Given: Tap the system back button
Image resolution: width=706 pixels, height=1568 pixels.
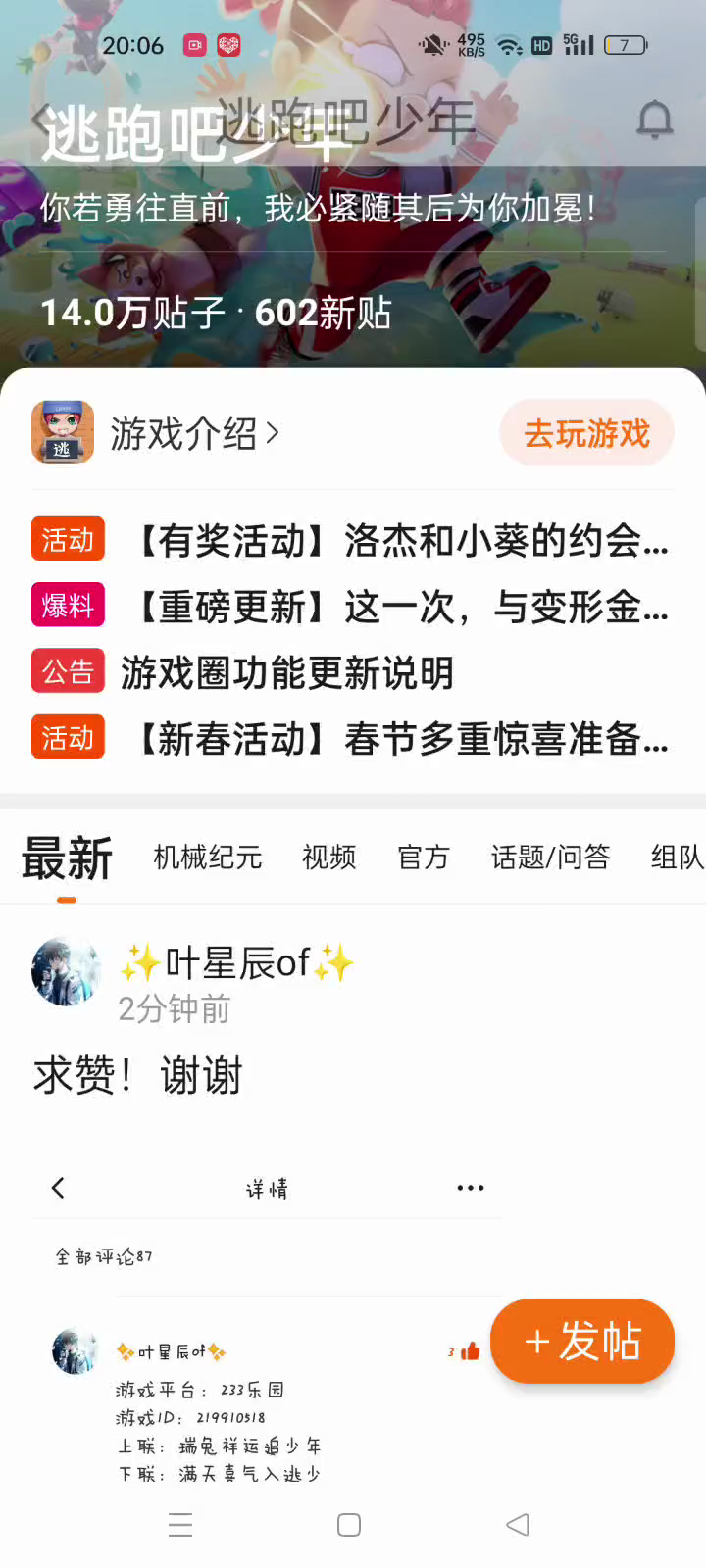Looking at the screenshot, I should click(x=518, y=1525).
